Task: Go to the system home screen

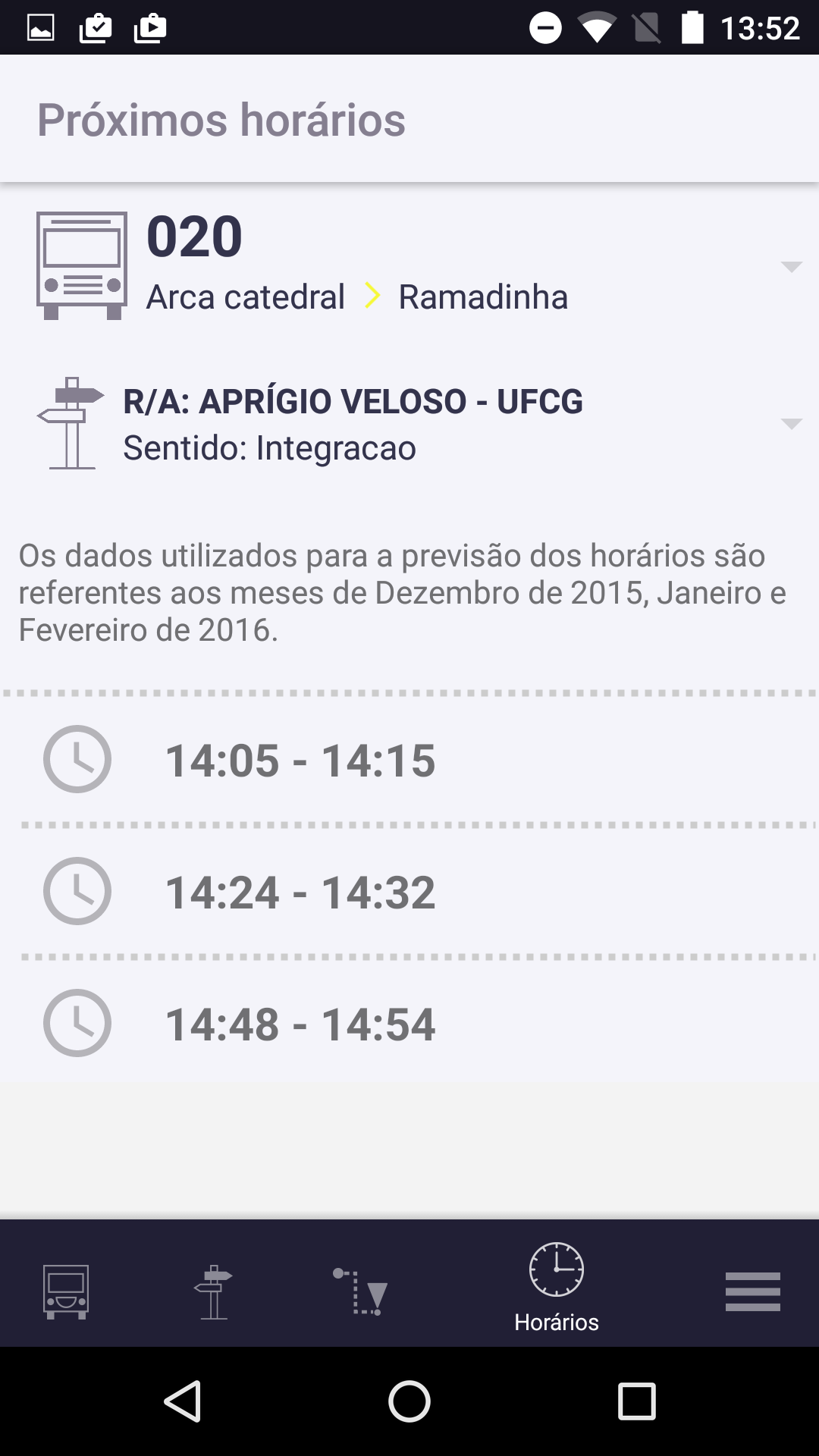Action: point(409,1401)
